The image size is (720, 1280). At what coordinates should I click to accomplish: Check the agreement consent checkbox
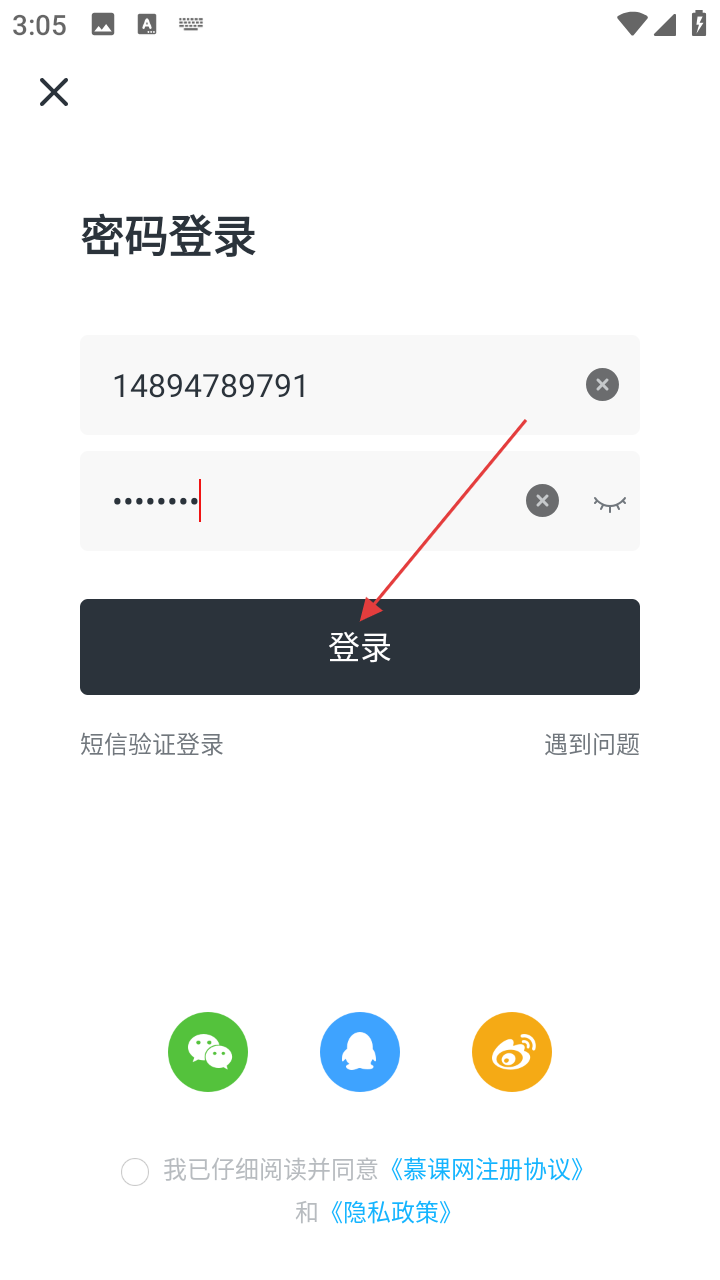[x=135, y=1171]
